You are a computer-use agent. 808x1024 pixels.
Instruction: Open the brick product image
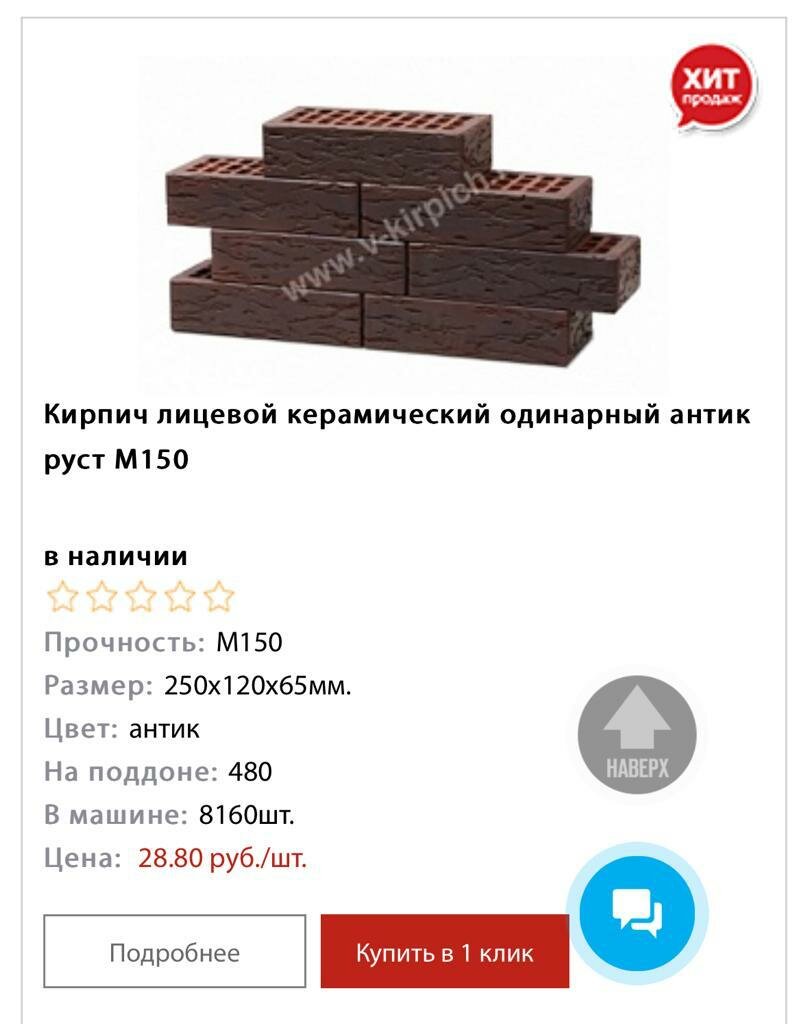coord(400,235)
